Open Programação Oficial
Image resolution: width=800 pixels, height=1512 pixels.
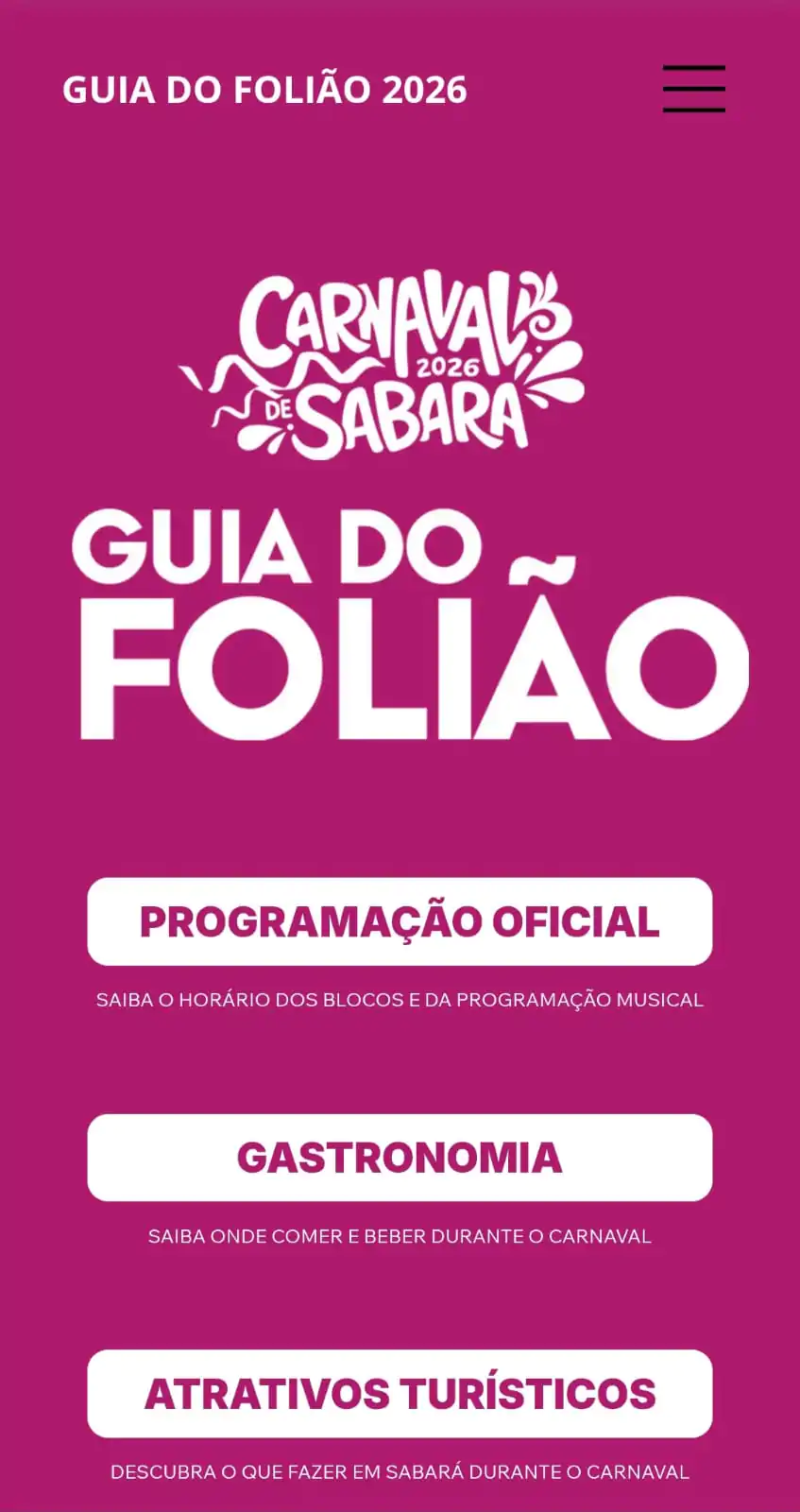point(400,921)
